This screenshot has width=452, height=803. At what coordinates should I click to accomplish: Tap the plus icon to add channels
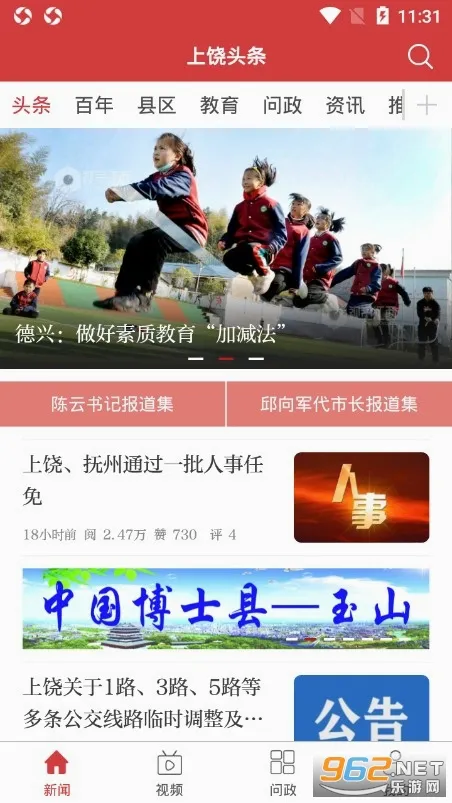click(x=426, y=105)
